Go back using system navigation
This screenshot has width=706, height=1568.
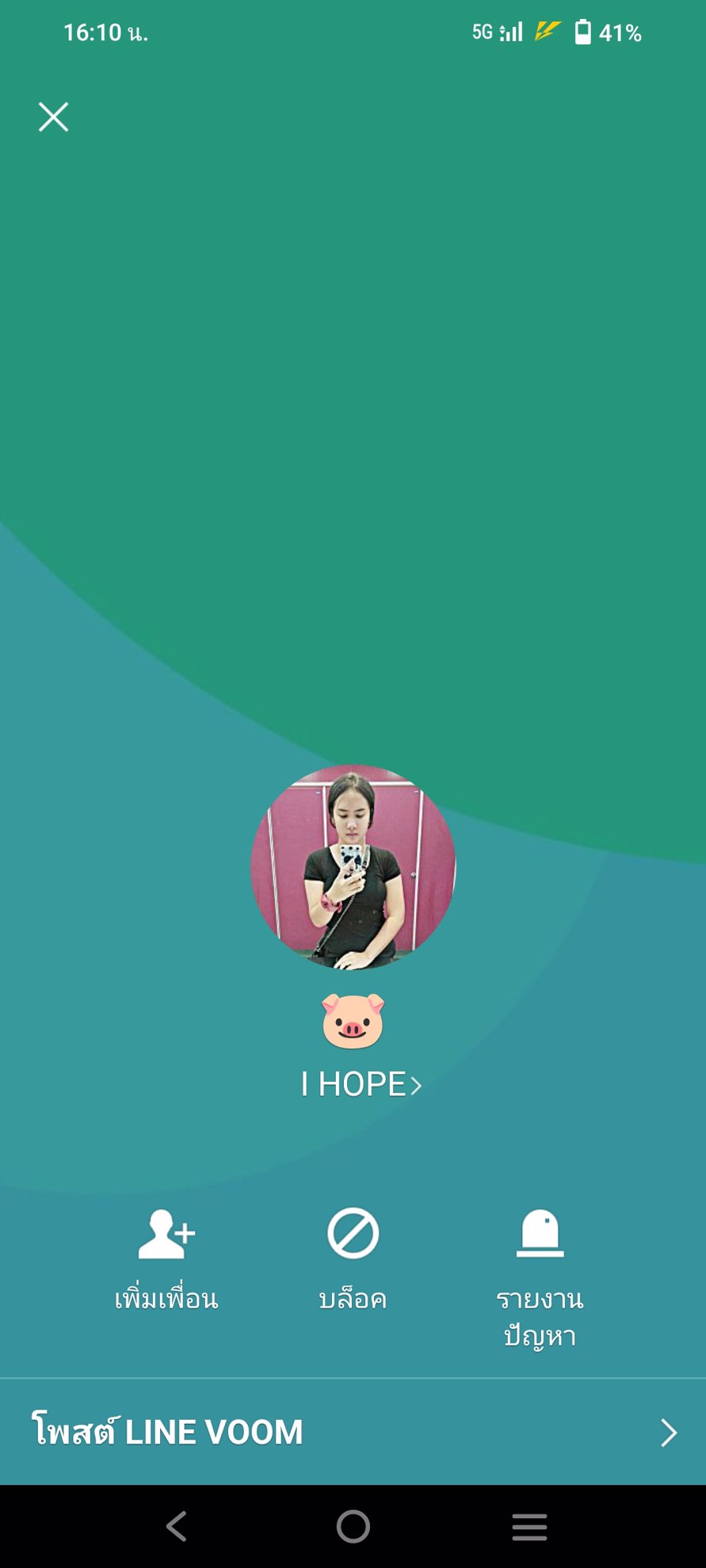(177, 1526)
